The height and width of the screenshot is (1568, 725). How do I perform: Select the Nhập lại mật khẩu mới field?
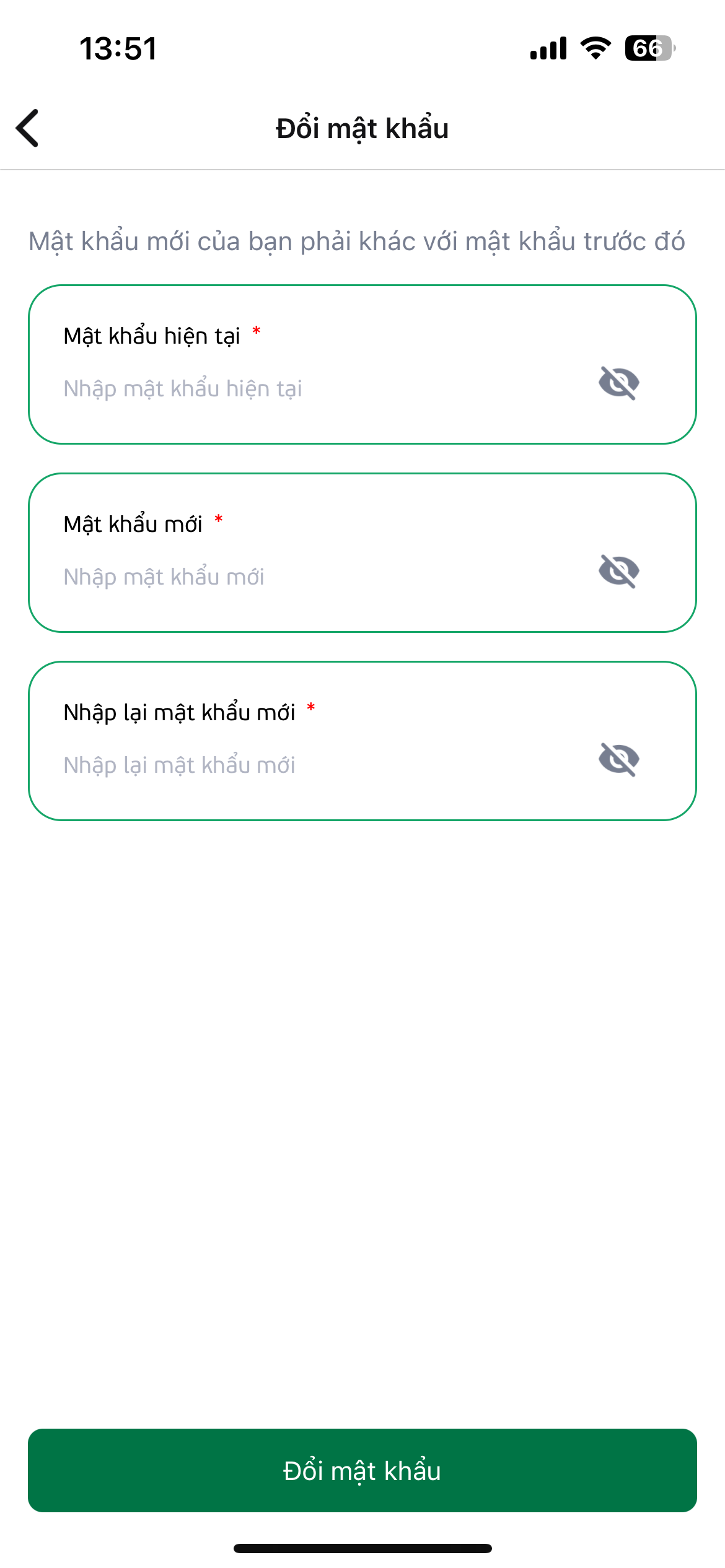(310, 765)
